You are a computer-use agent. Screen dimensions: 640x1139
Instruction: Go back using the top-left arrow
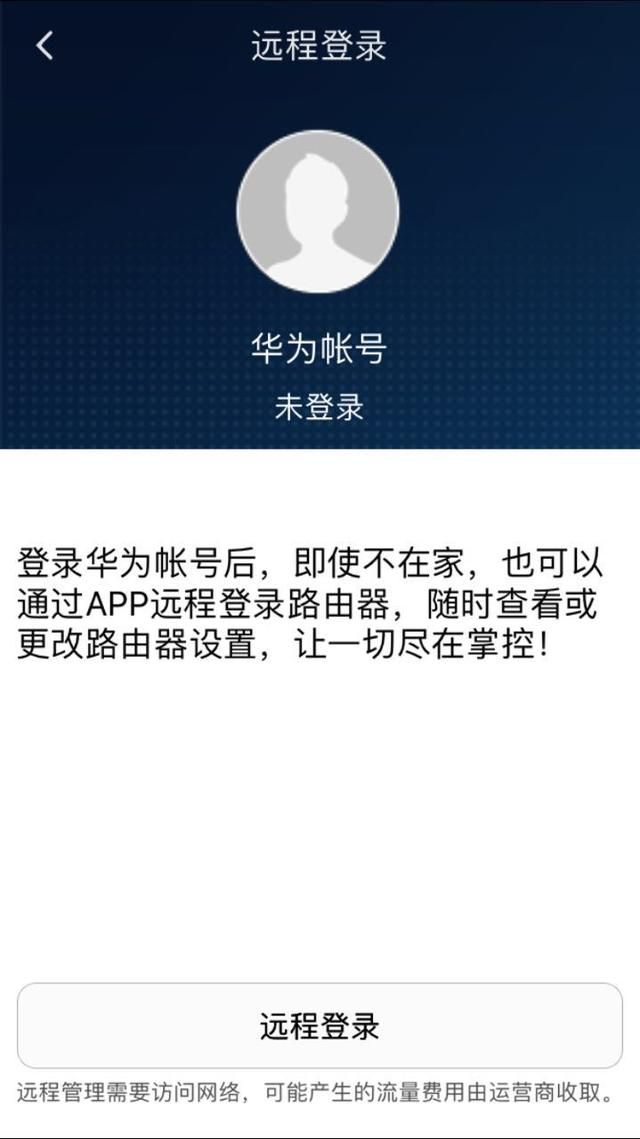44,45
